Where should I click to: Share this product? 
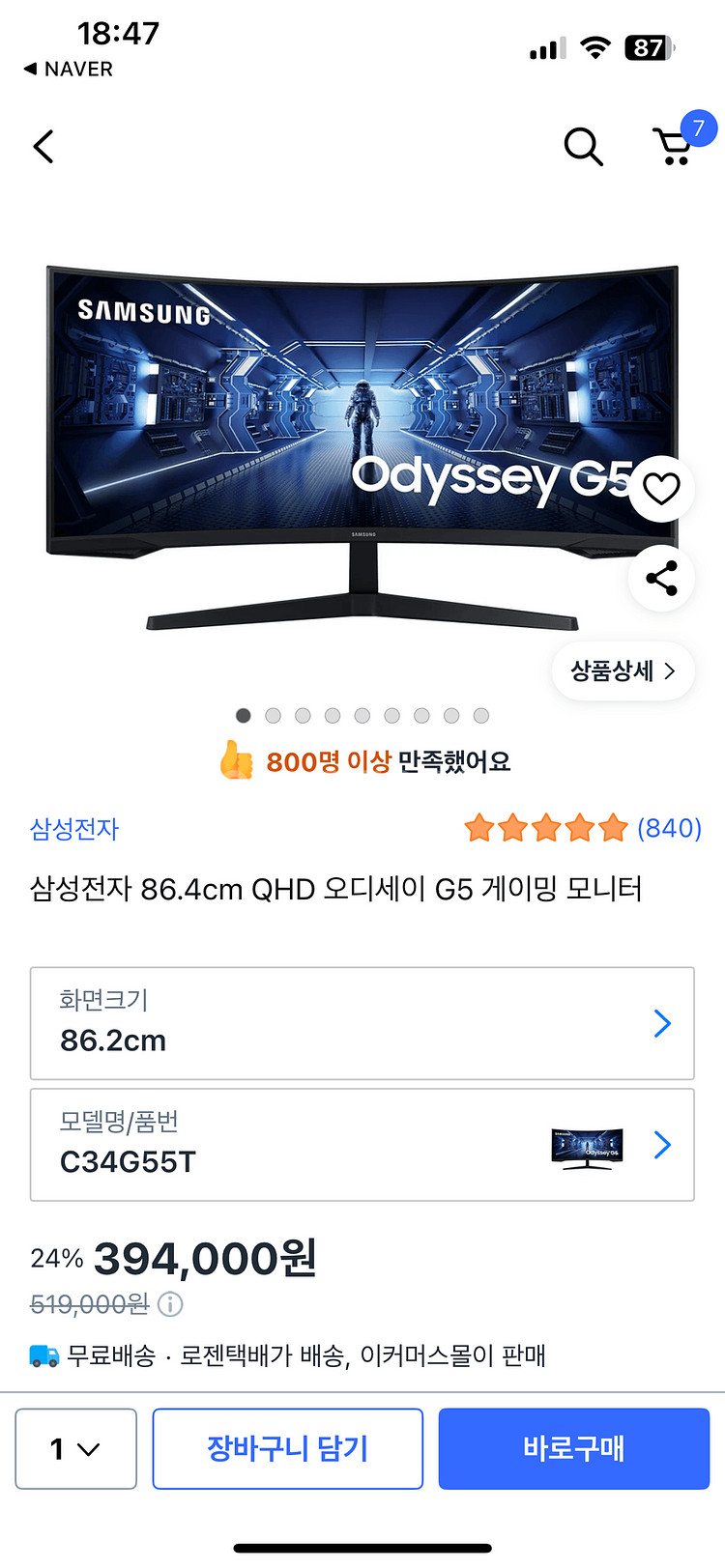(661, 579)
